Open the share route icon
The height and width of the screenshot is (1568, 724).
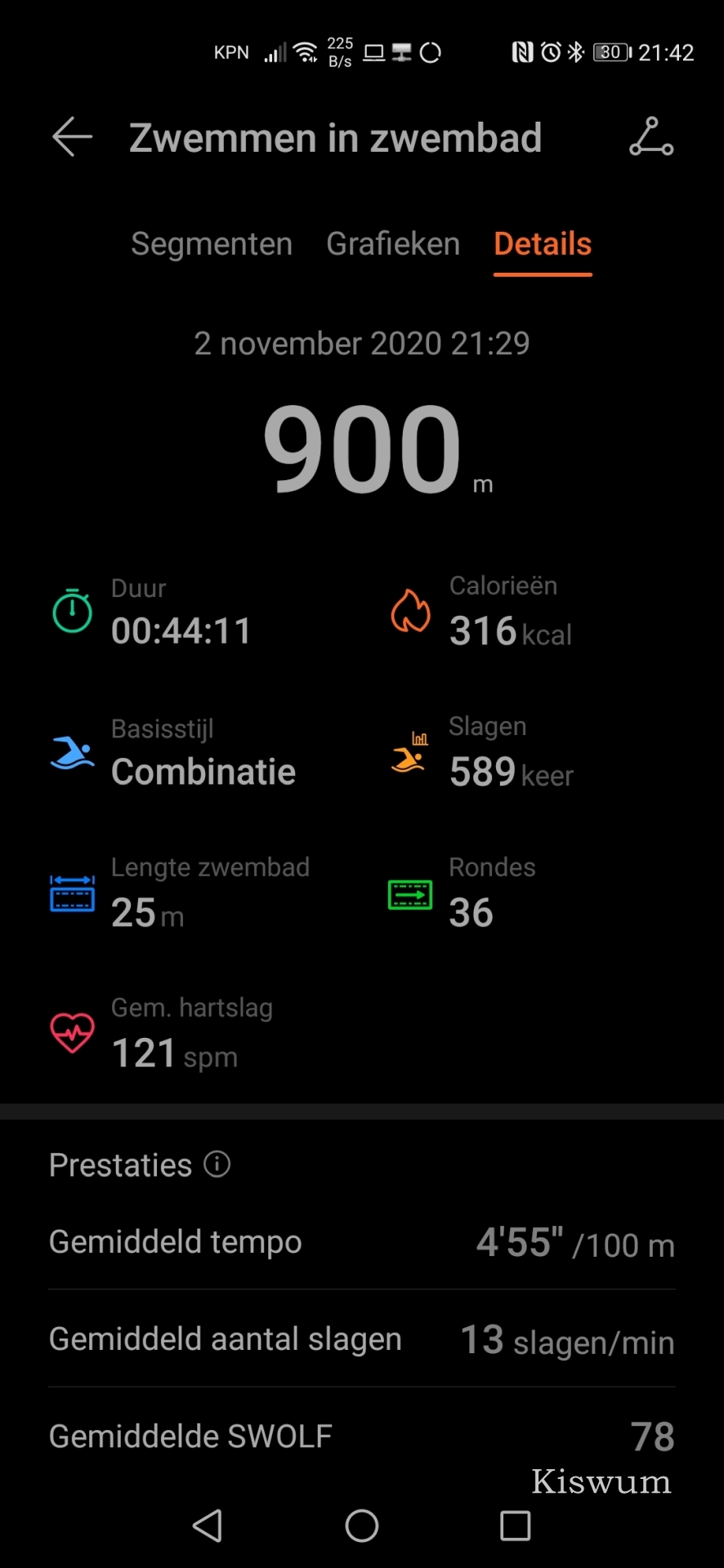(651, 136)
